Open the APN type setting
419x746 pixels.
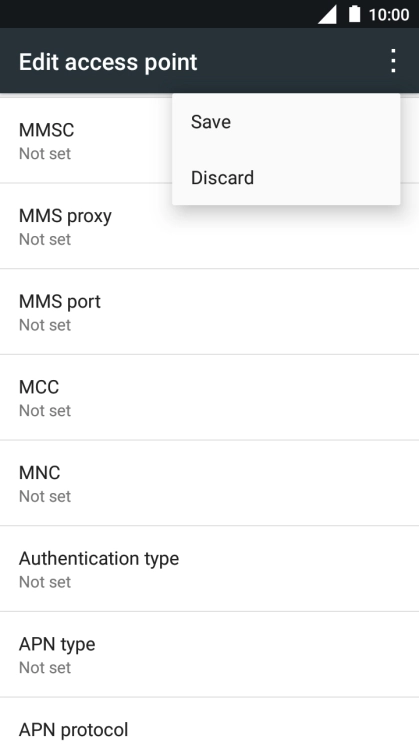[209, 655]
